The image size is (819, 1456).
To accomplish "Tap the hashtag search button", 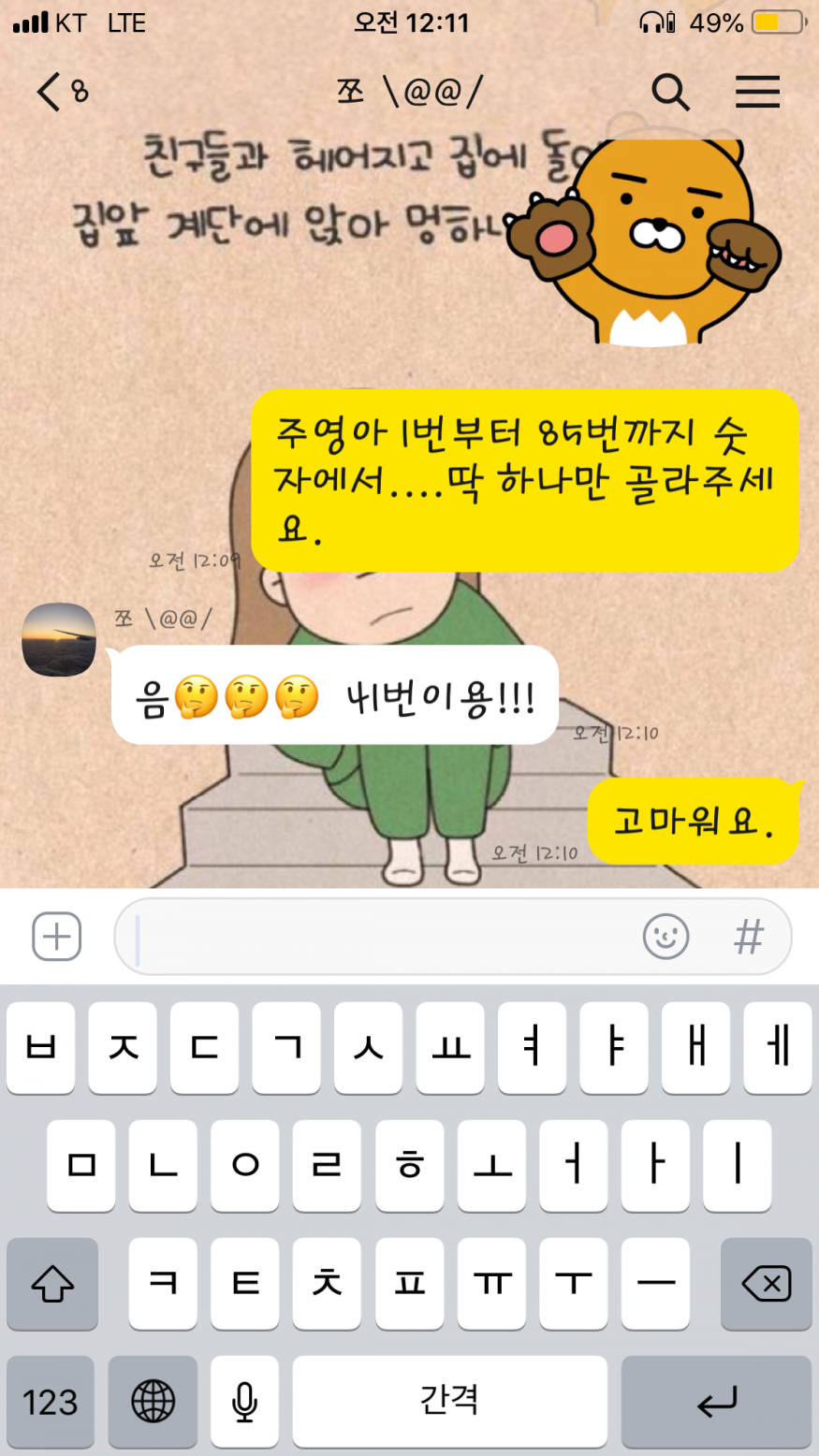I will (749, 937).
